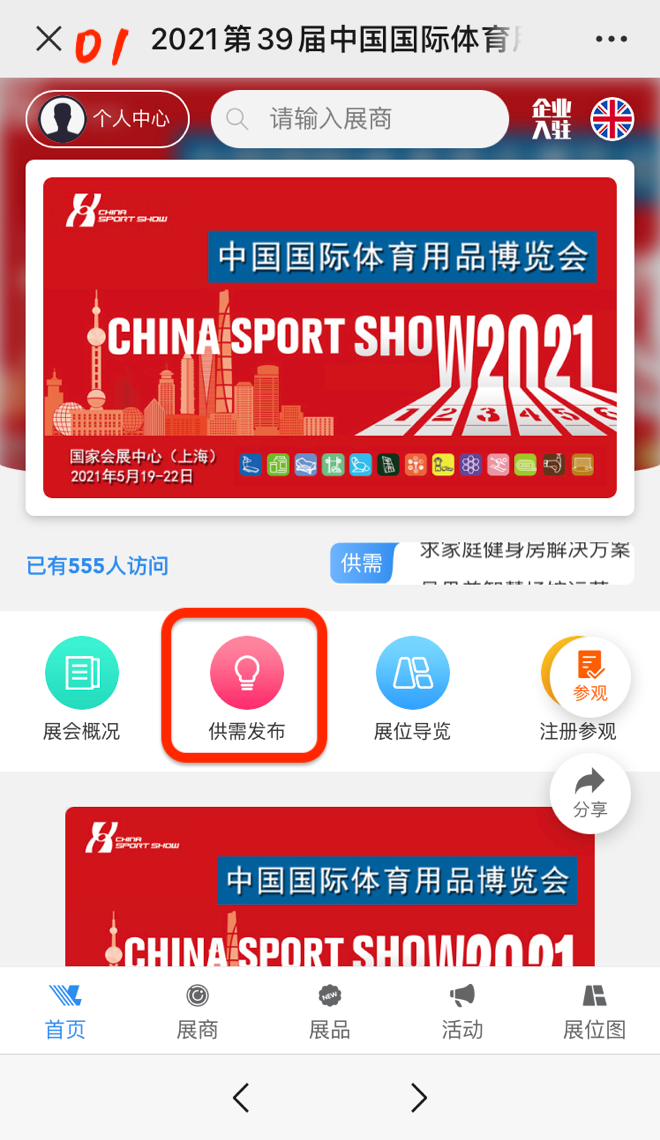This screenshot has width=660, height=1140.
Task: Switch to the 展位图 tab
Action: pyautogui.click(x=594, y=1011)
